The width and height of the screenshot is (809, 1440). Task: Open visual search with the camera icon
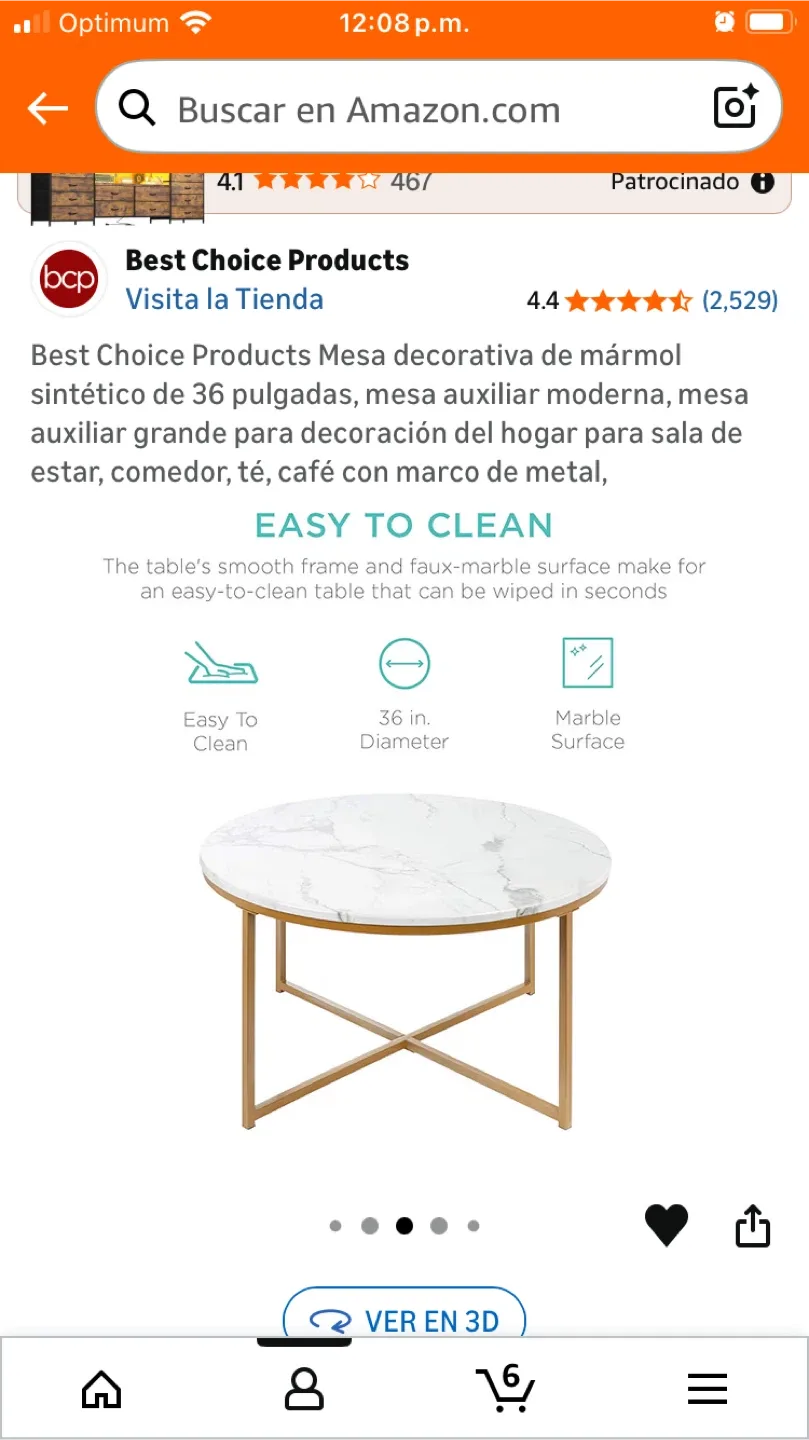[736, 106]
